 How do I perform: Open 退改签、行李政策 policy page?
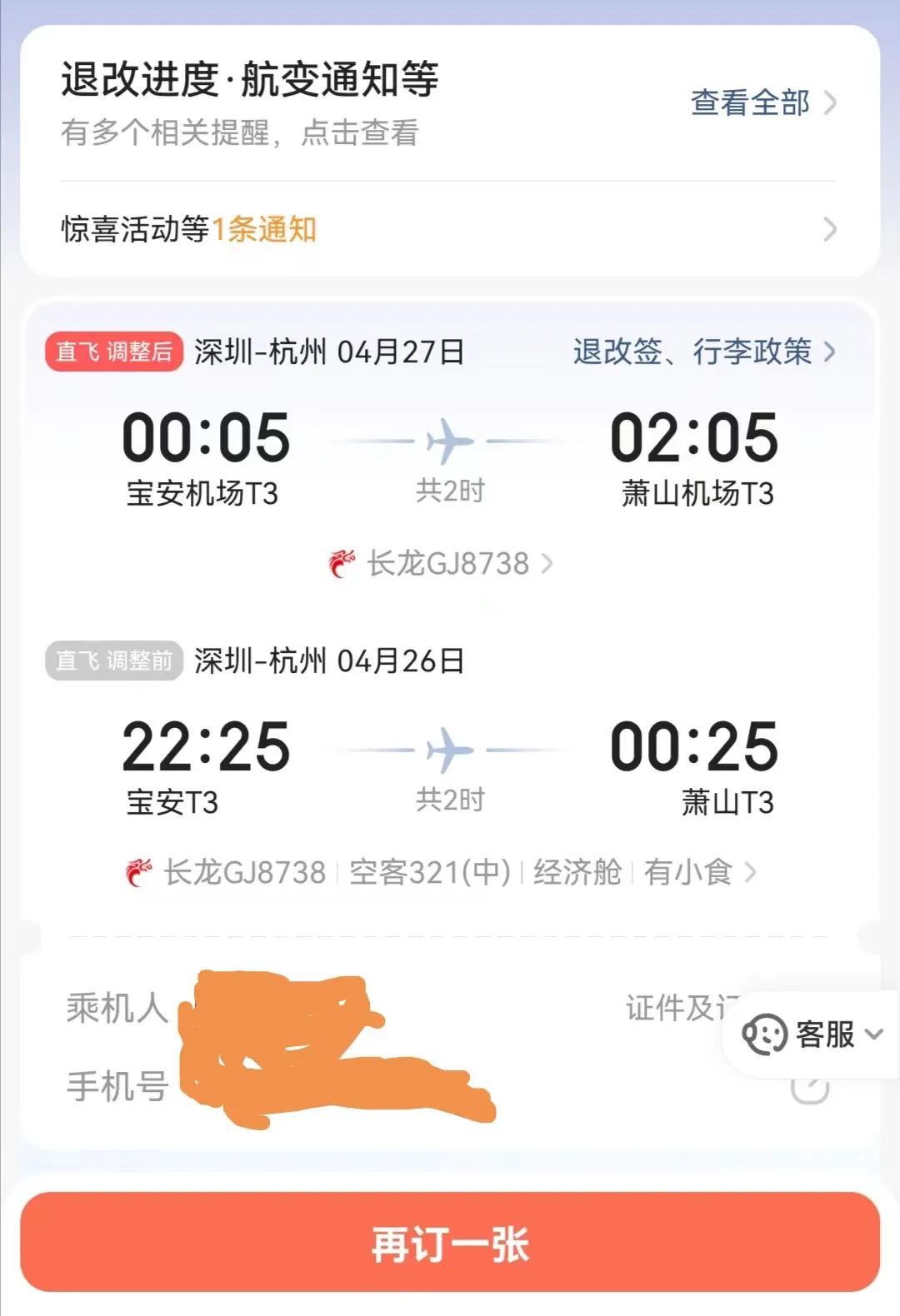pyautogui.click(x=692, y=352)
